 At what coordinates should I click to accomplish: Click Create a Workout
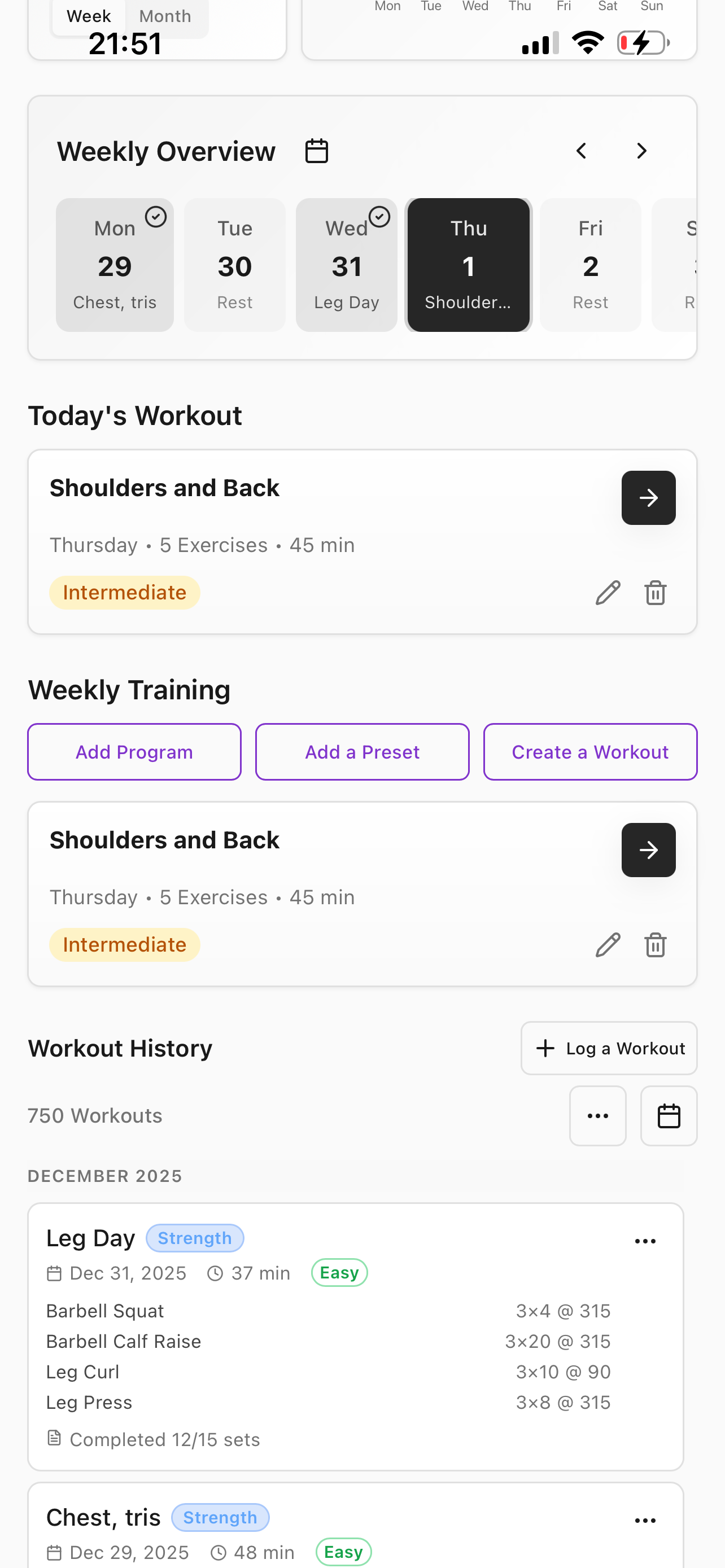(589, 751)
